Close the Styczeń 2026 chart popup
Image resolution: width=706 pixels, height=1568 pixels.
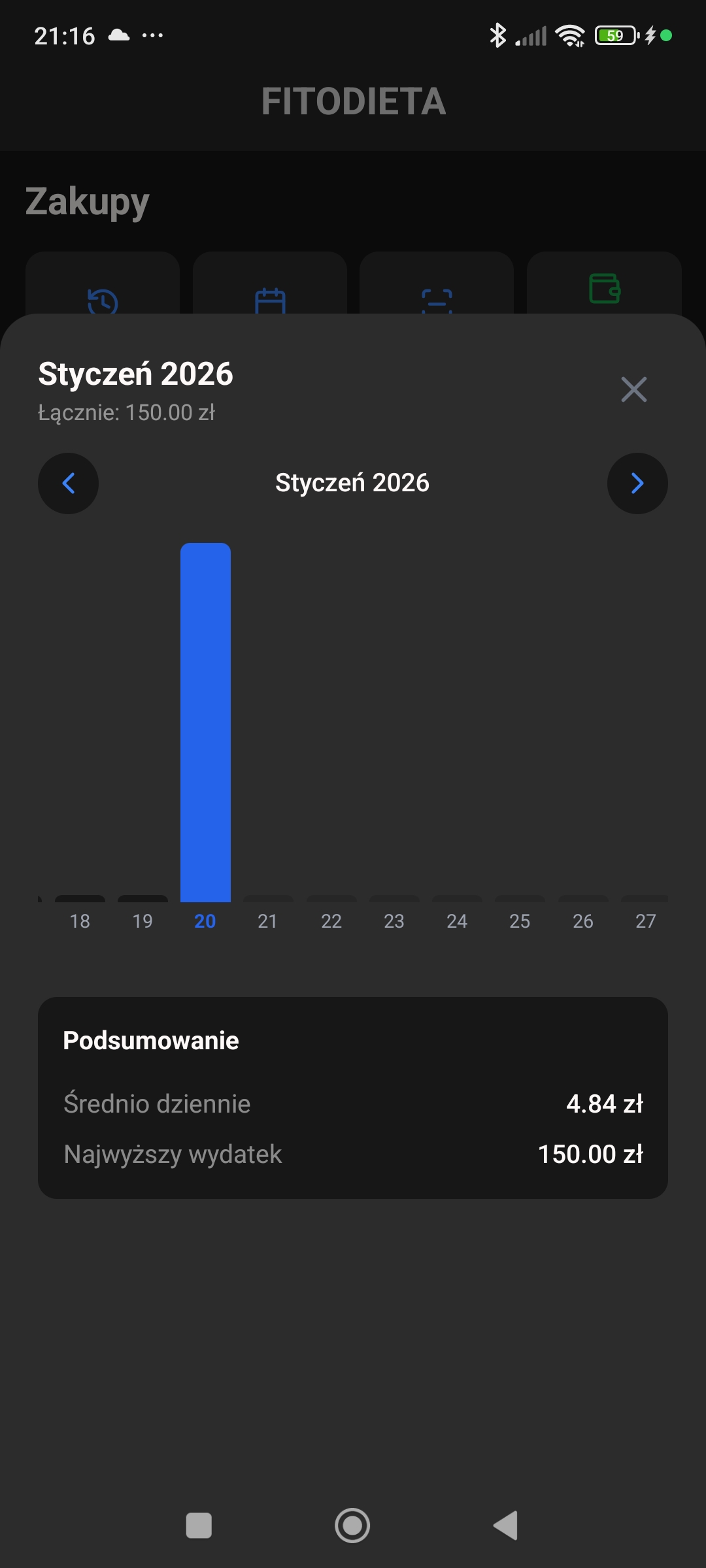point(633,389)
